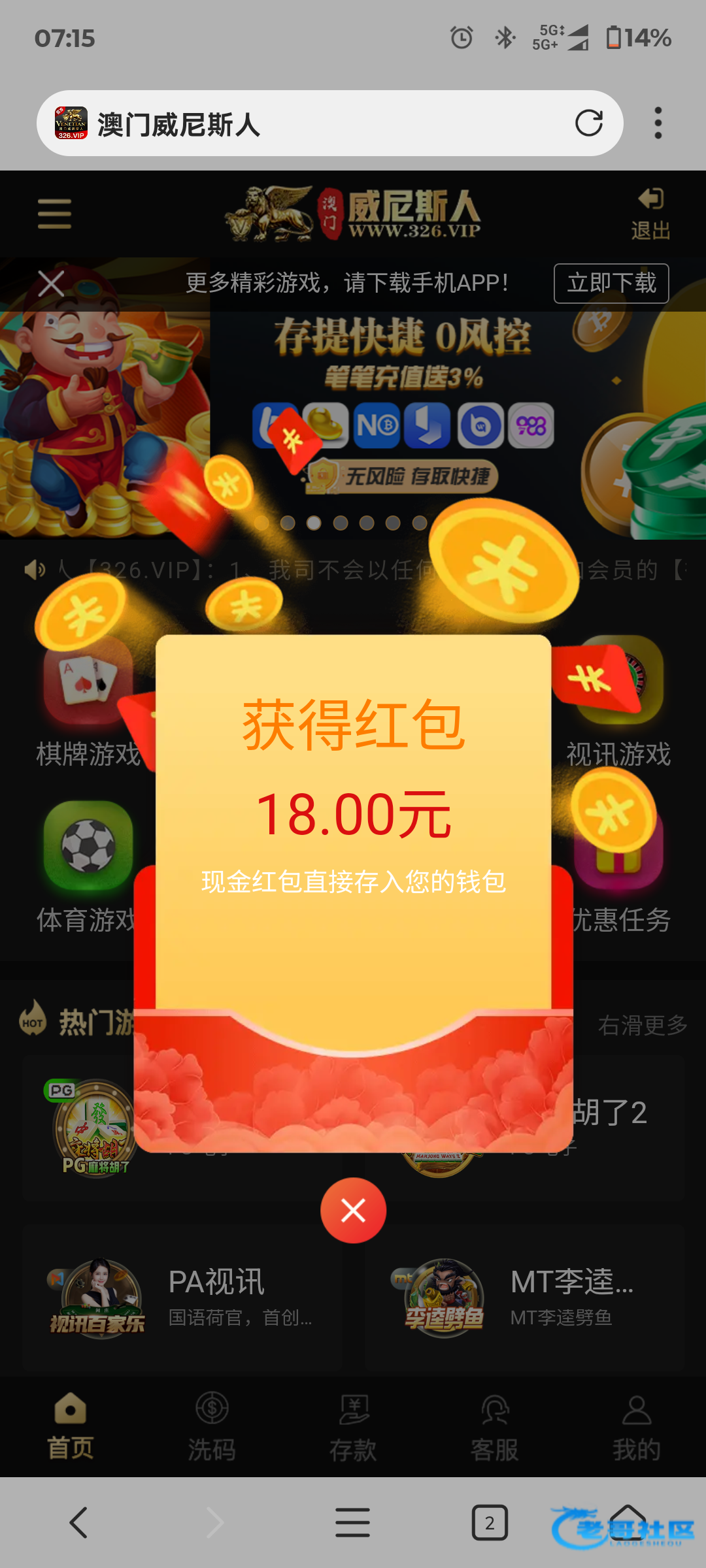Open the browser bottom menu
This screenshot has width=706, height=1568.
(353, 1523)
